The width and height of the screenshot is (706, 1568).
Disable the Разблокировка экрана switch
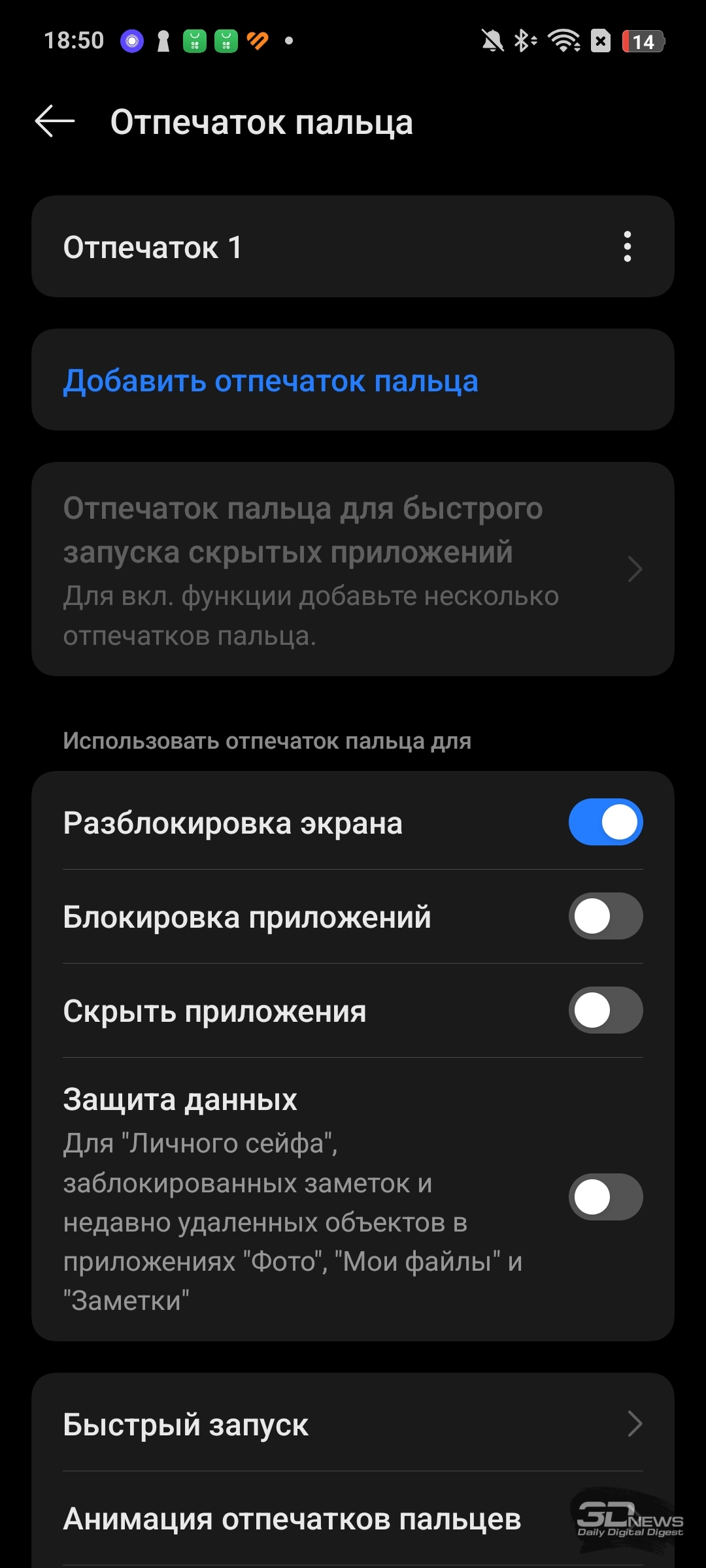pyautogui.click(x=605, y=822)
